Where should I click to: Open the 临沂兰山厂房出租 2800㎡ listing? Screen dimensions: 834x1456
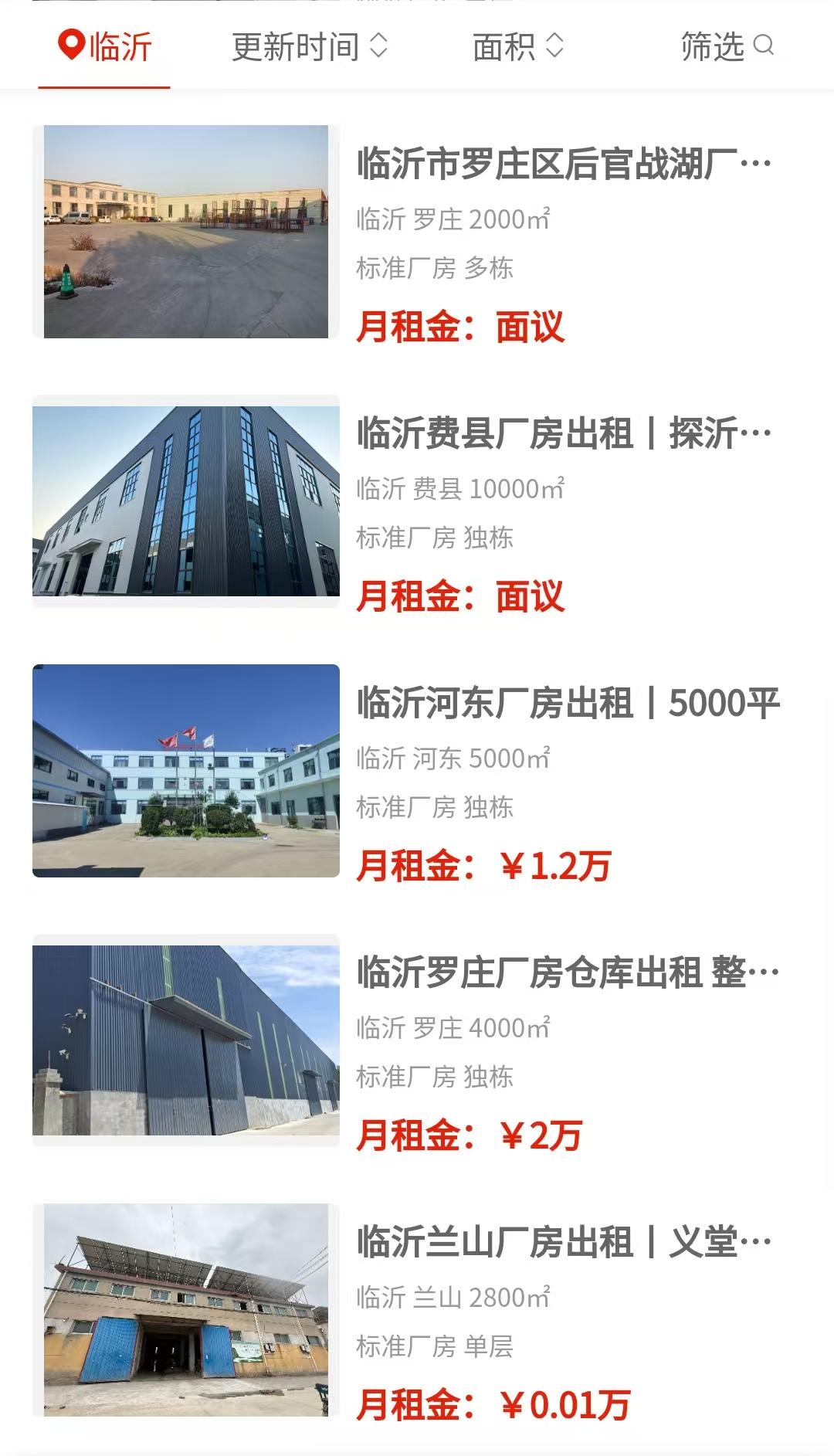[x=564, y=1243]
